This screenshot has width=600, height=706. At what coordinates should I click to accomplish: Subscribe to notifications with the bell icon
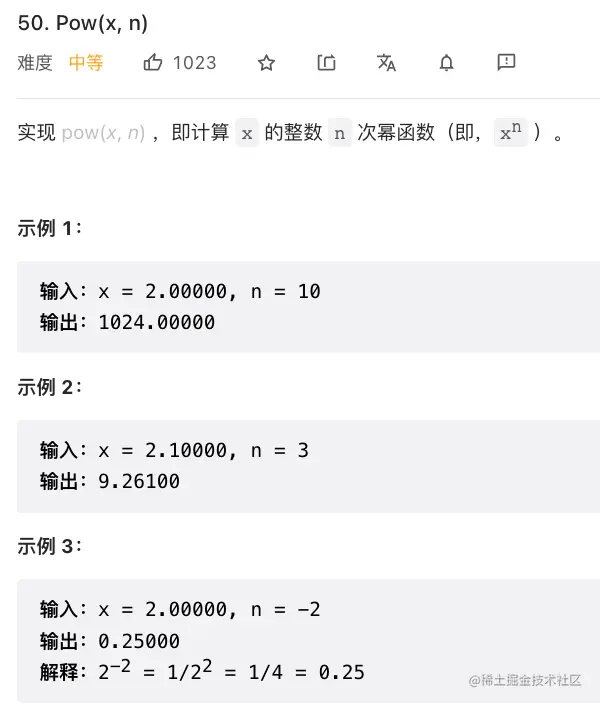pyautogui.click(x=447, y=63)
